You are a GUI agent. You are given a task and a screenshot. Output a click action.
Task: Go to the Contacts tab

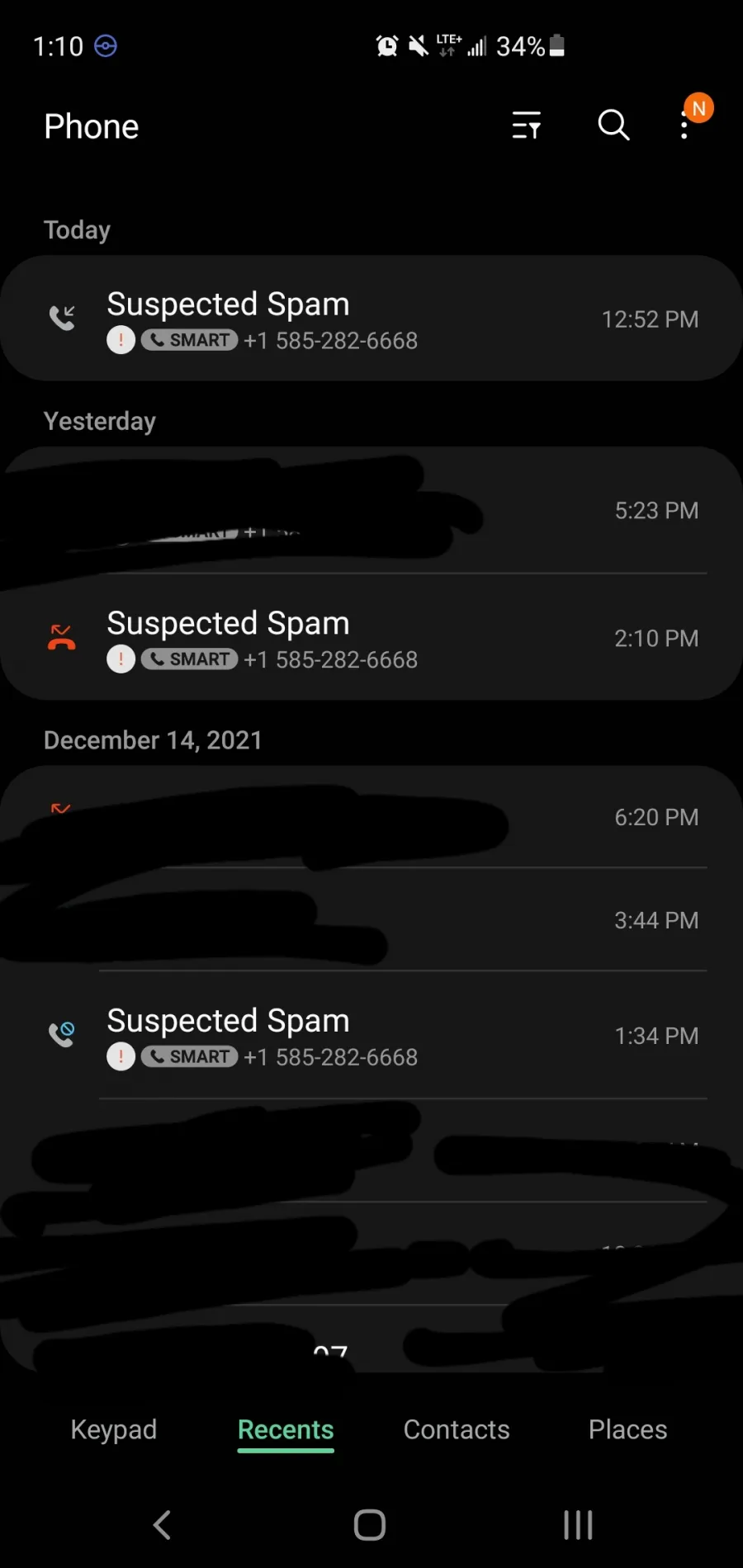click(x=457, y=1429)
